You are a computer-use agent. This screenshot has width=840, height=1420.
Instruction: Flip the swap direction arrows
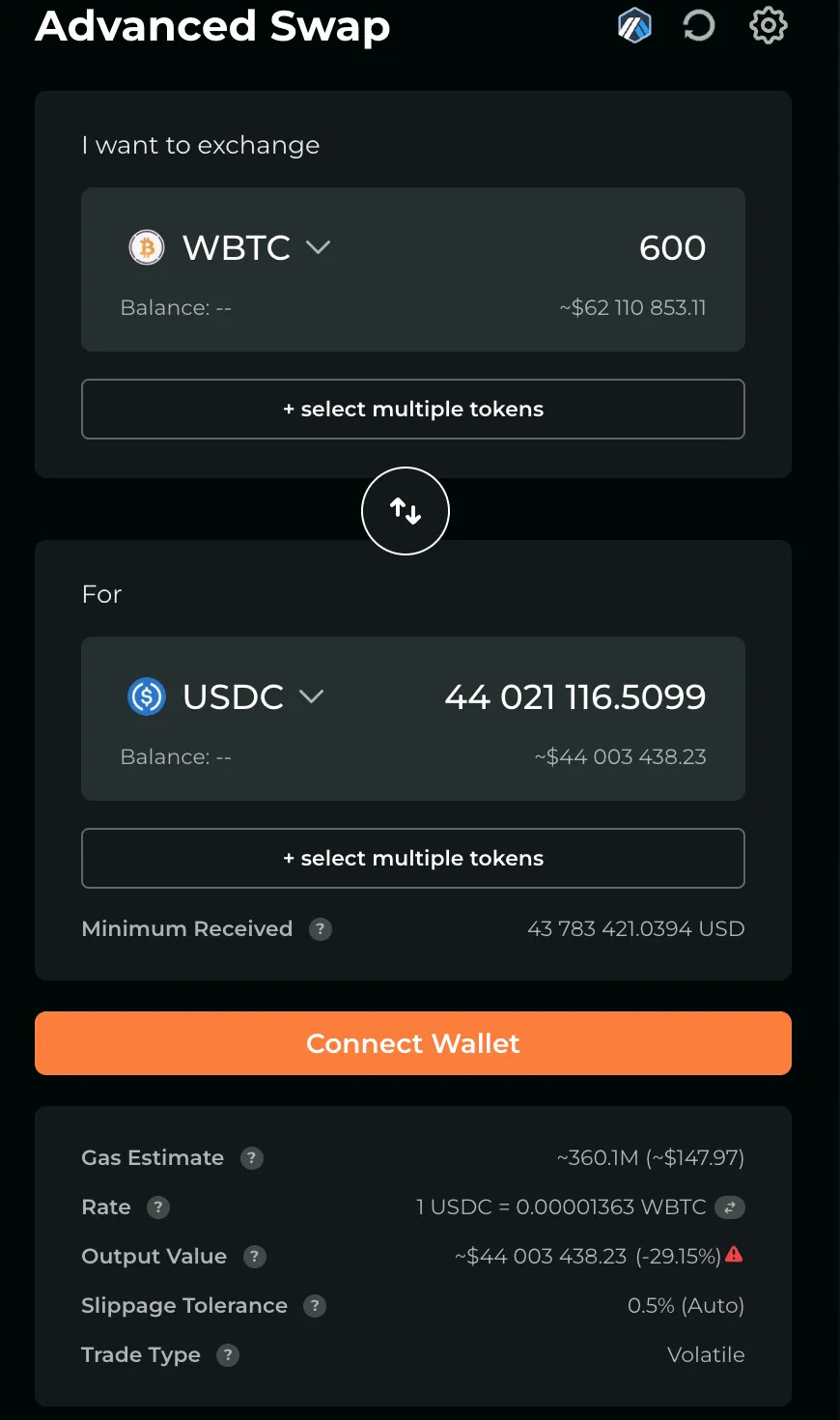tap(406, 511)
